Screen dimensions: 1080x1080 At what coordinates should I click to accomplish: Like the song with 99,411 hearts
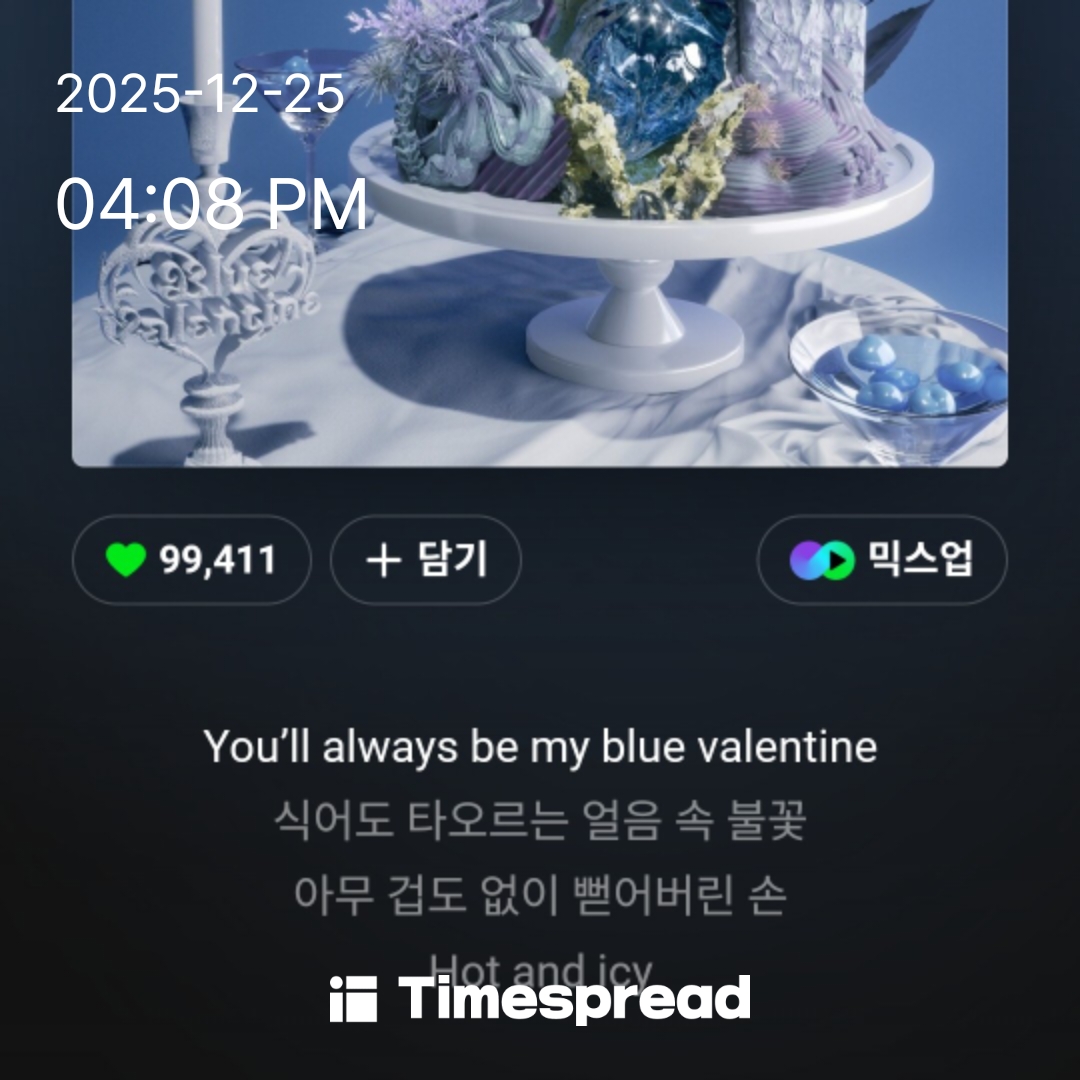point(191,559)
